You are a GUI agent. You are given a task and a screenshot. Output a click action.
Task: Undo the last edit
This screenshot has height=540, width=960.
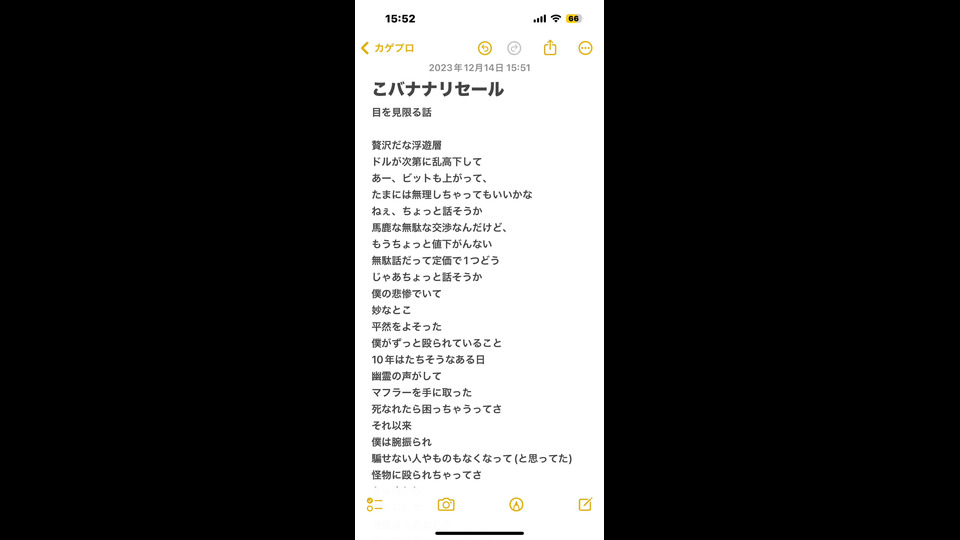click(x=485, y=48)
